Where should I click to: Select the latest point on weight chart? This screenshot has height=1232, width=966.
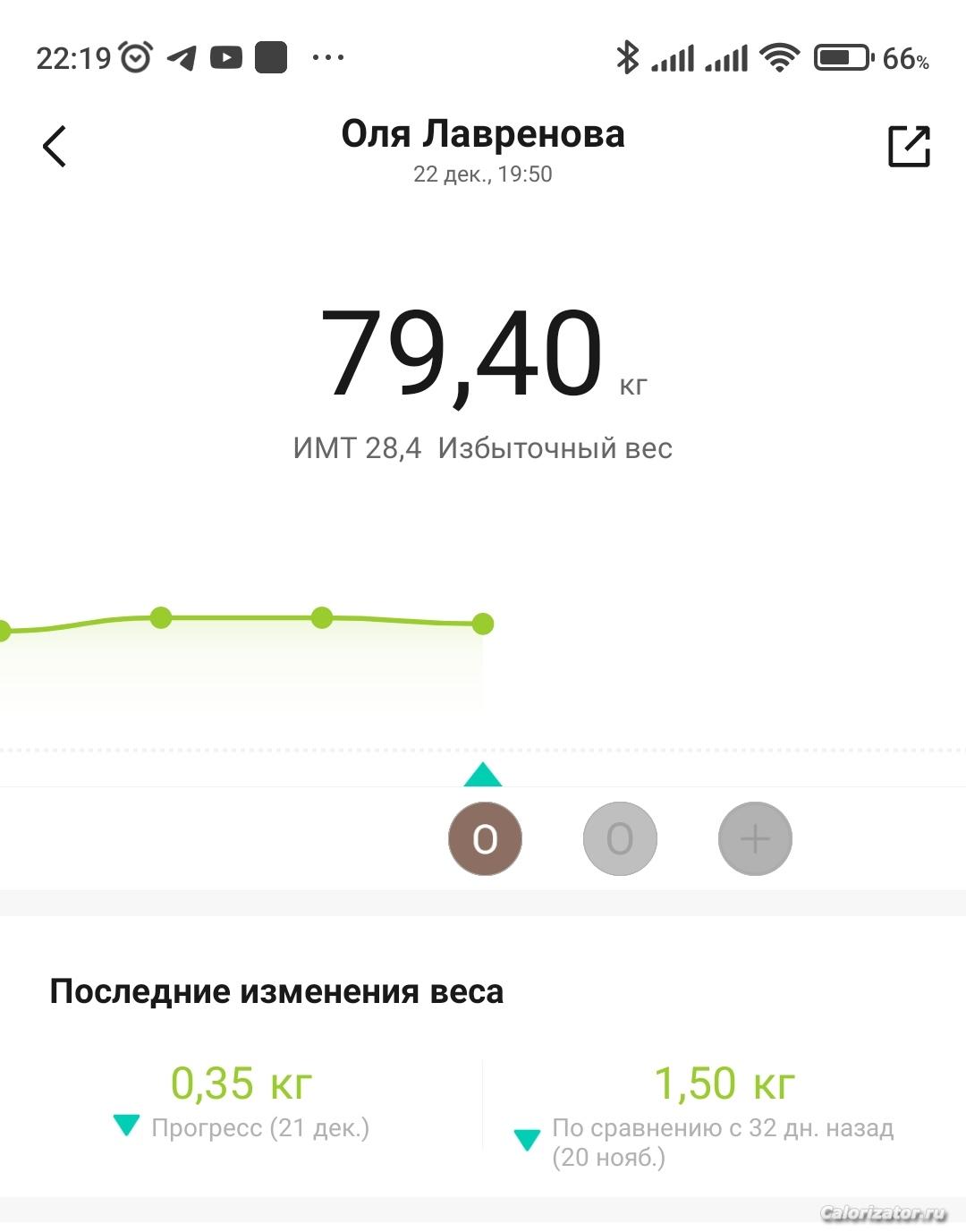482,624
